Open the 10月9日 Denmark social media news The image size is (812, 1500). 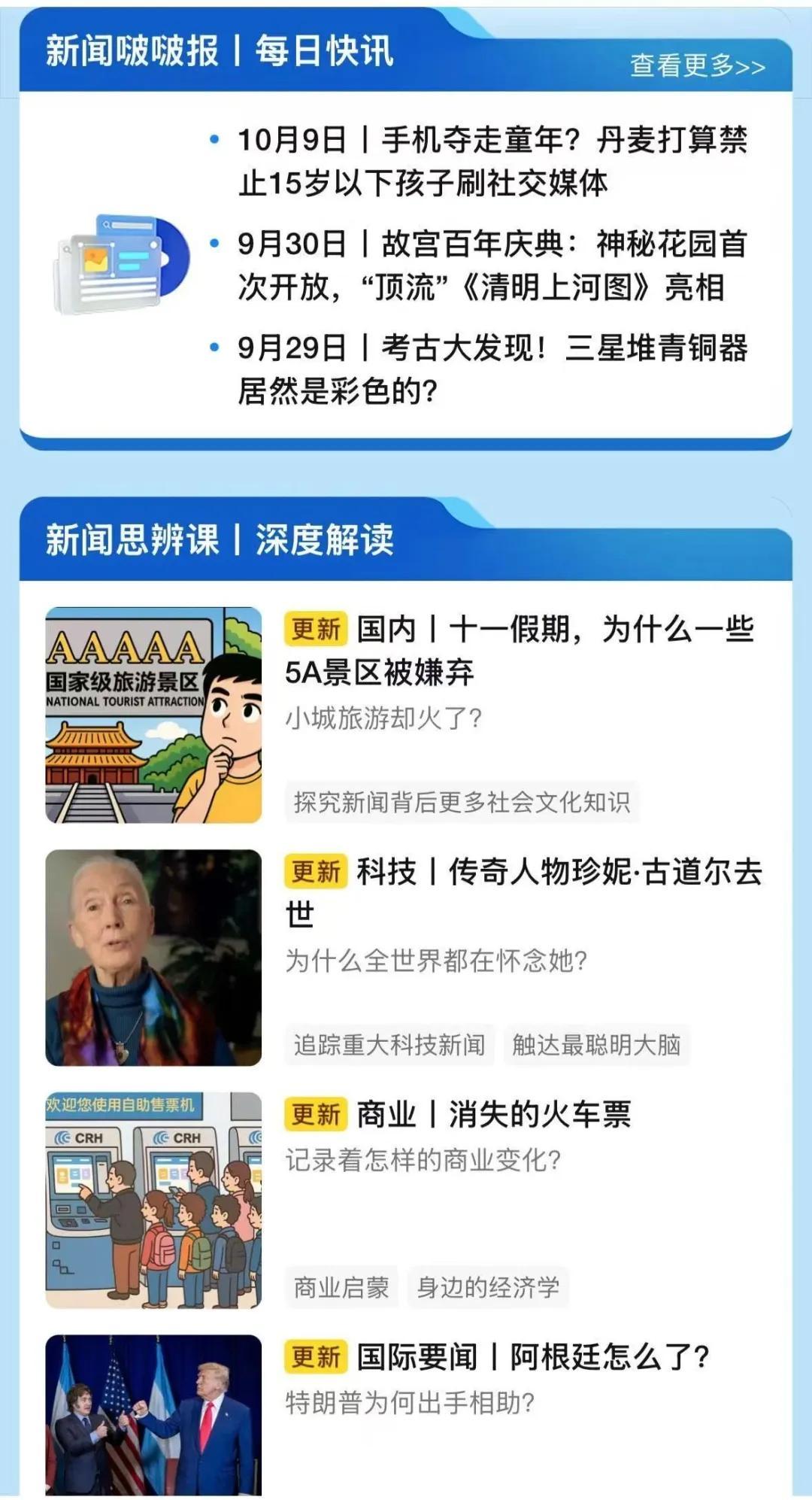click(492, 161)
